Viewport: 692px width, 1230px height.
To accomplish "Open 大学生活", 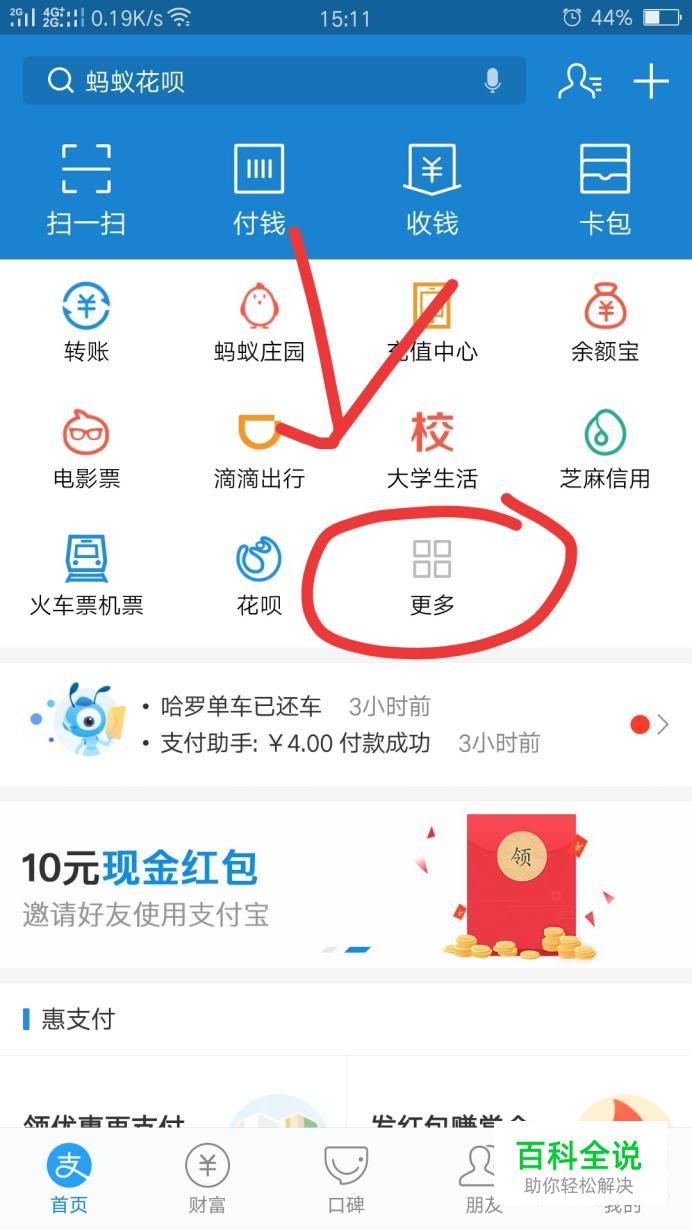I will tap(432, 449).
